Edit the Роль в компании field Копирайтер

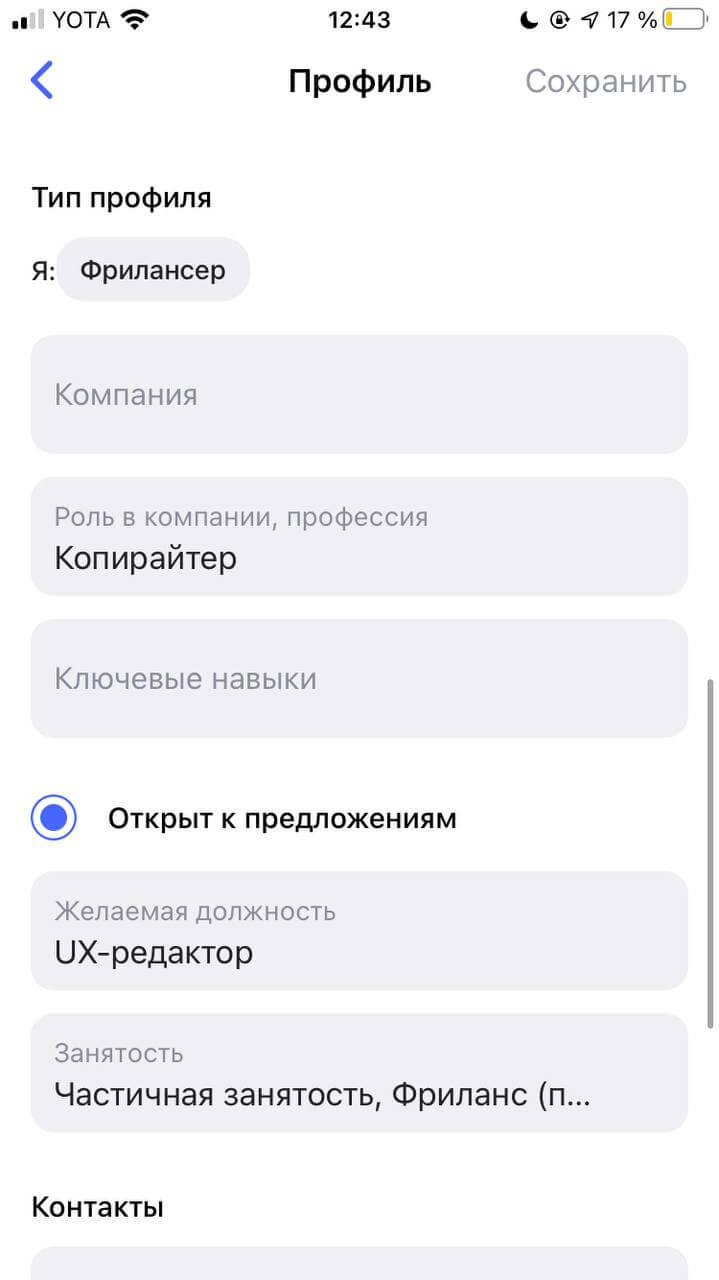pos(359,537)
